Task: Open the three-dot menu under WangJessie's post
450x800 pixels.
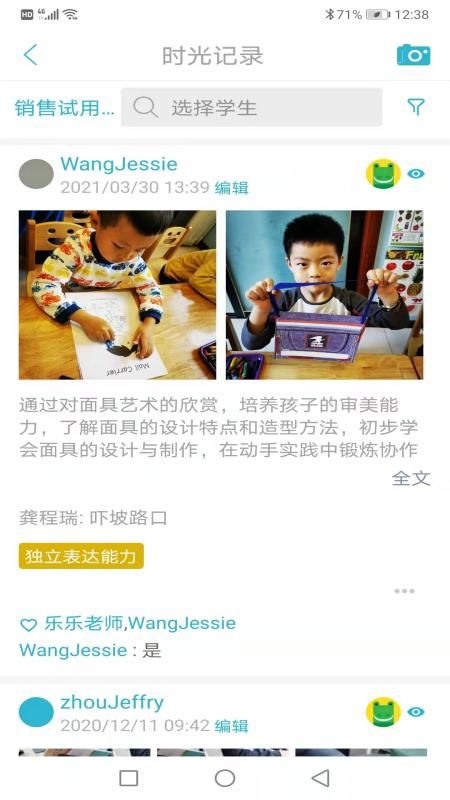Action: (x=404, y=591)
